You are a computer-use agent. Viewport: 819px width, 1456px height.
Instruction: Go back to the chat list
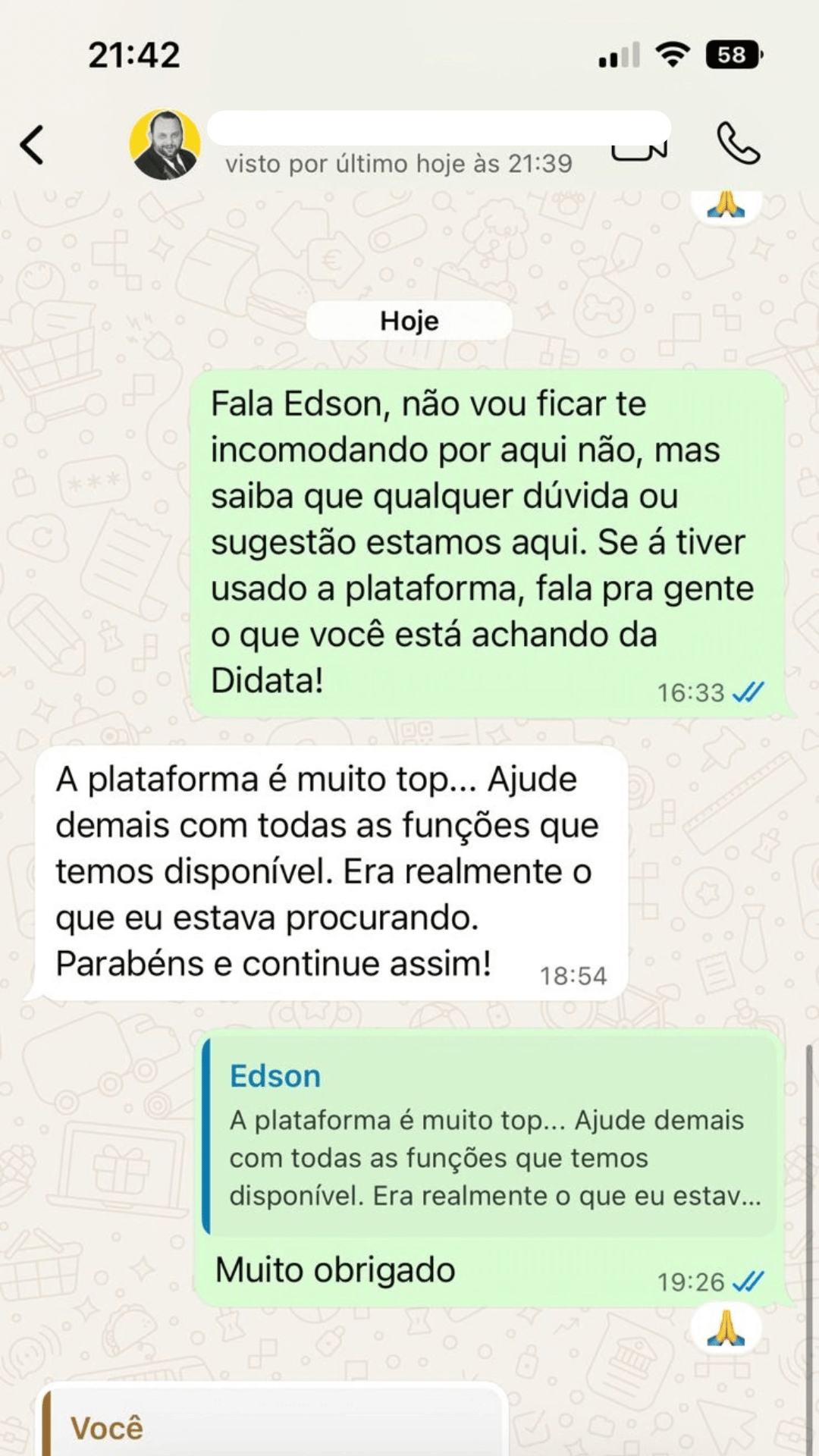coord(33,144)
